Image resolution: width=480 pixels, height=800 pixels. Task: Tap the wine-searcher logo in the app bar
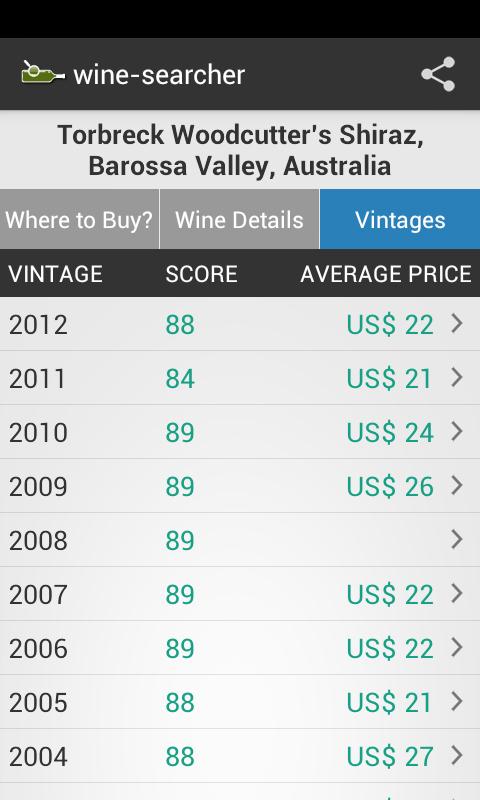43,74
